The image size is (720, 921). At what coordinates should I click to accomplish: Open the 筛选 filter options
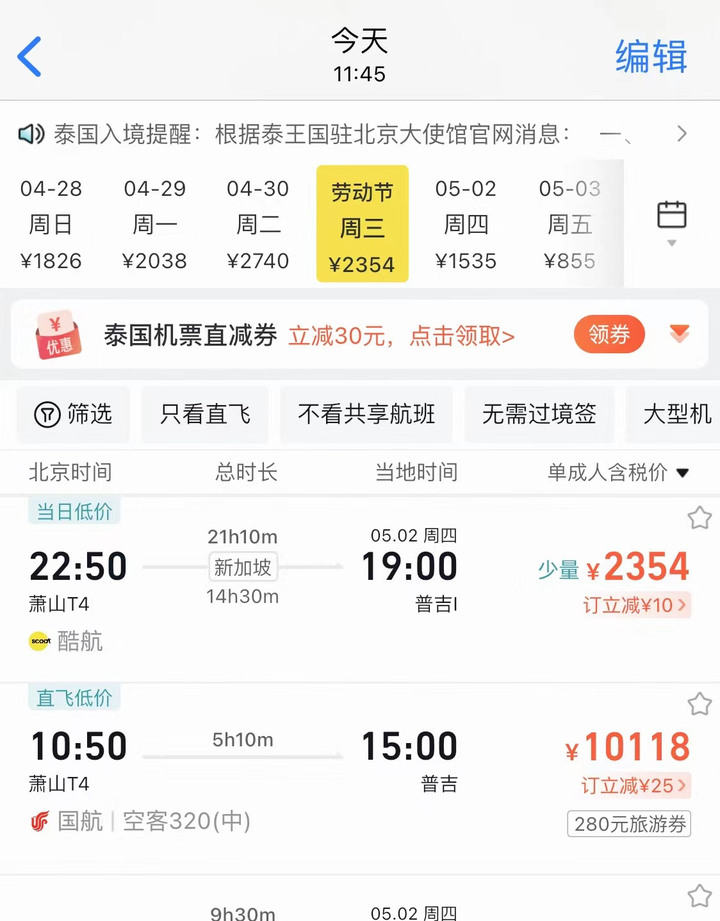[x=74, y=414]
